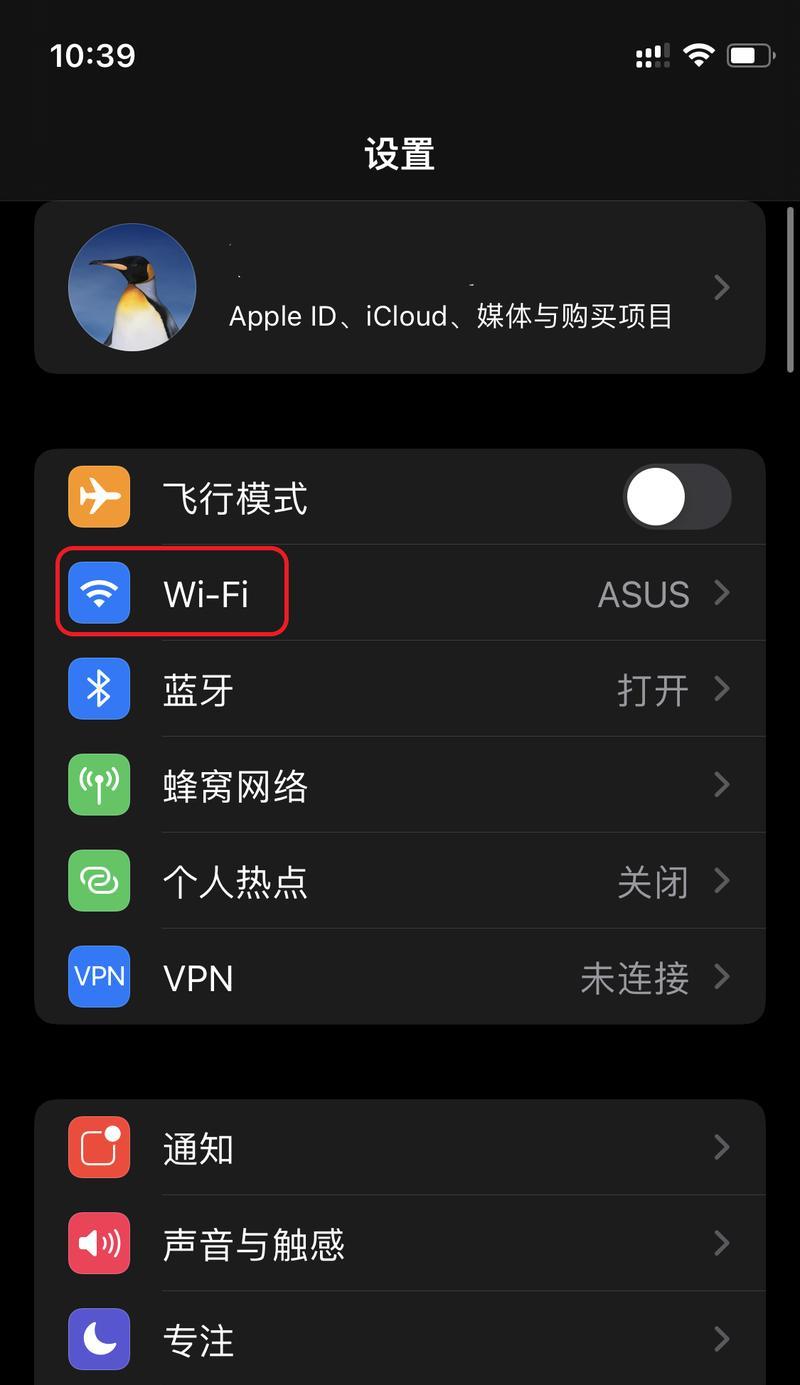Viewport: 800px width, 1385px height.
Task: Open Wi-Fi settings
Action: click(400, 593)
